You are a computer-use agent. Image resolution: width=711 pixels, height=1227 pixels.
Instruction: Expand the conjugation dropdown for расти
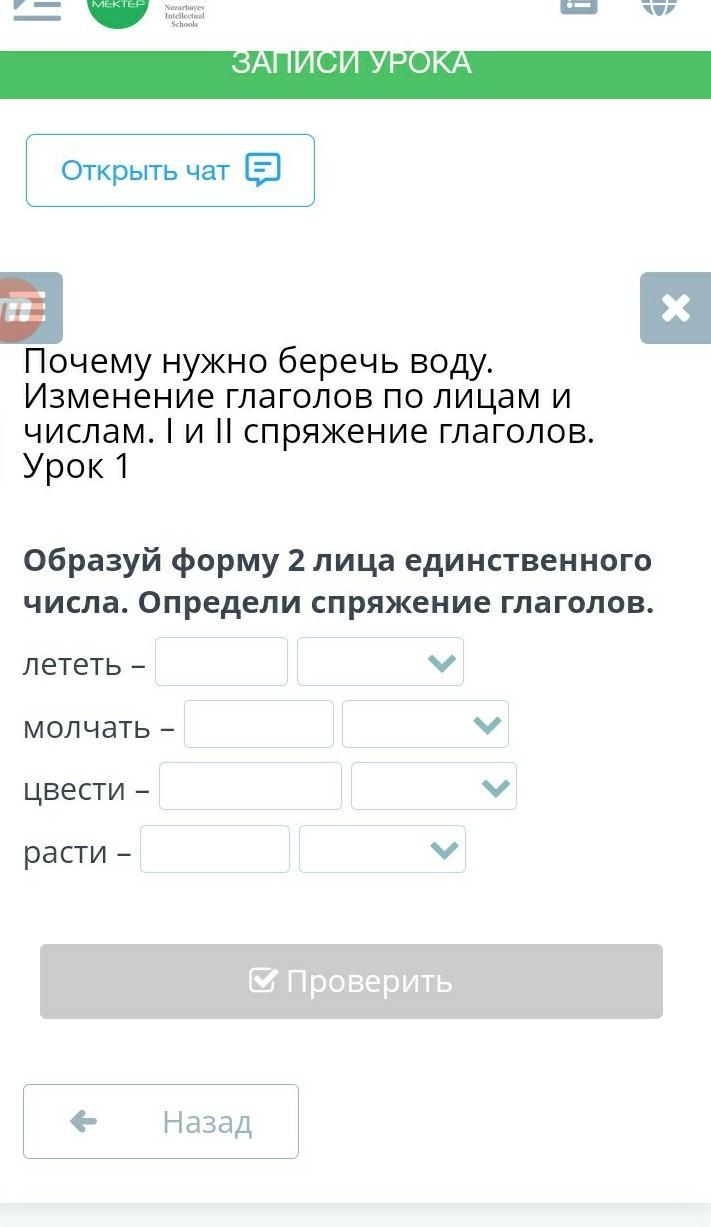pyautogui.click(x=382, y=849)
